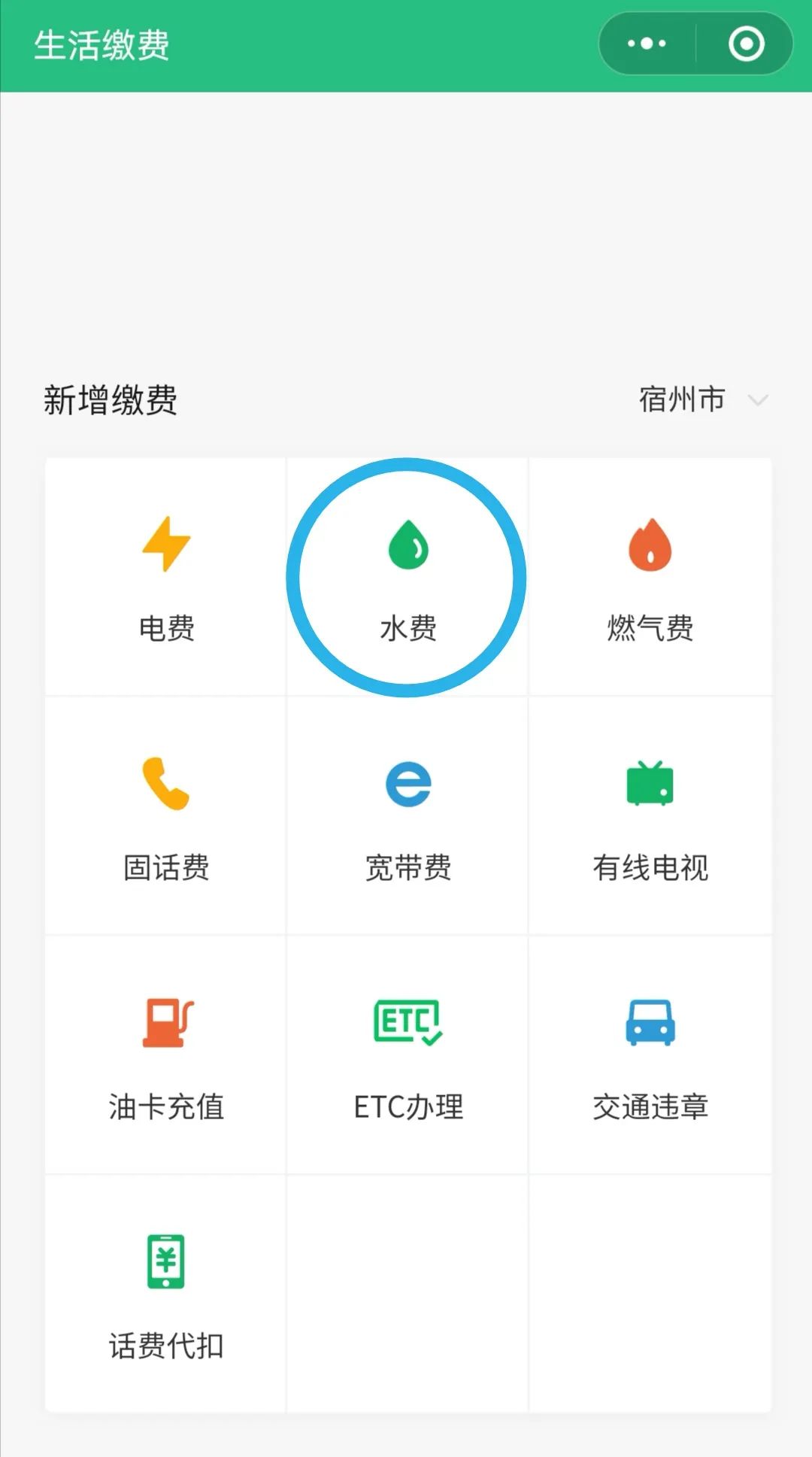Open 话费代扣 phone bill auto-deduction
Image resolution: width=812 pixels, height=1457 pixels.
click(x=165, y=1295)
